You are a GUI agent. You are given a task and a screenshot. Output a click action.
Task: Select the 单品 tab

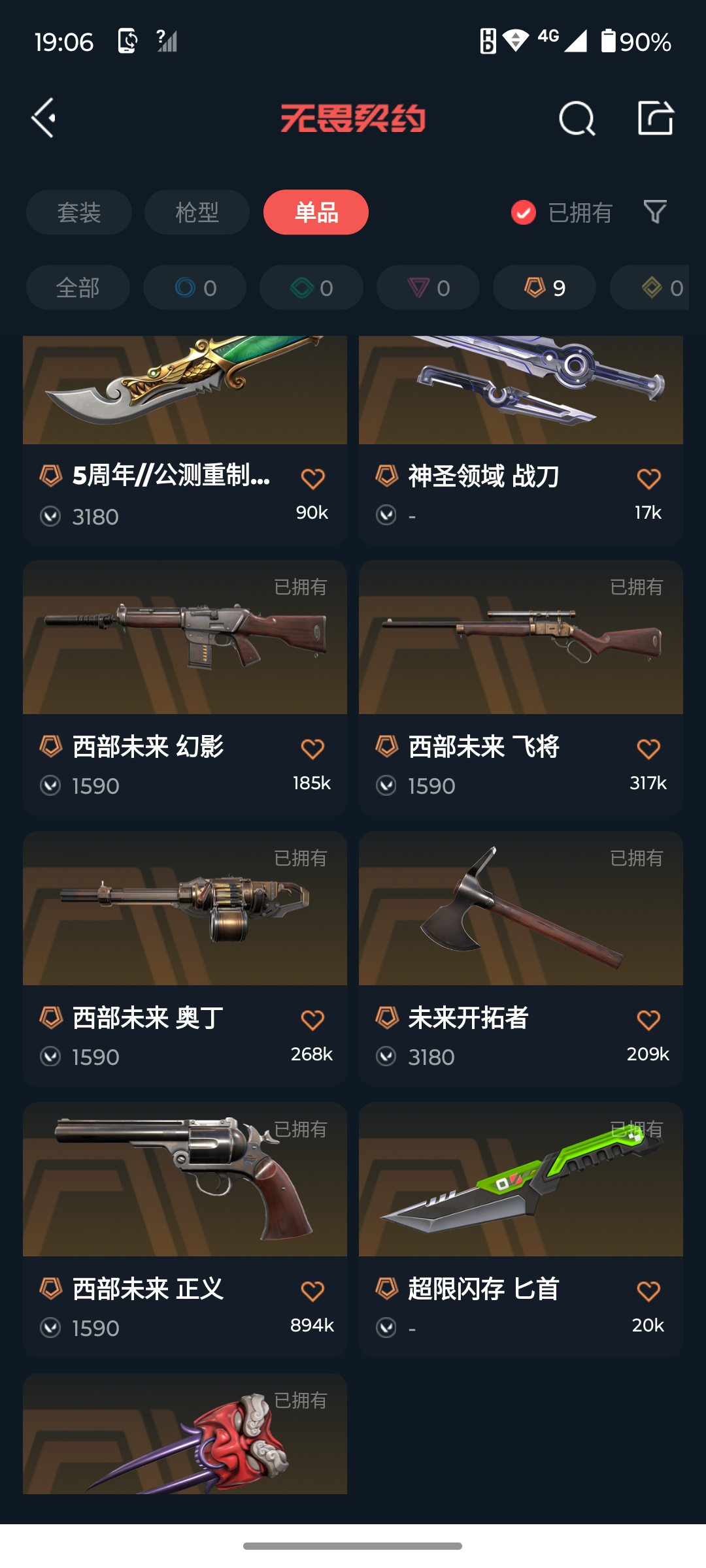(x=316, y=212)
